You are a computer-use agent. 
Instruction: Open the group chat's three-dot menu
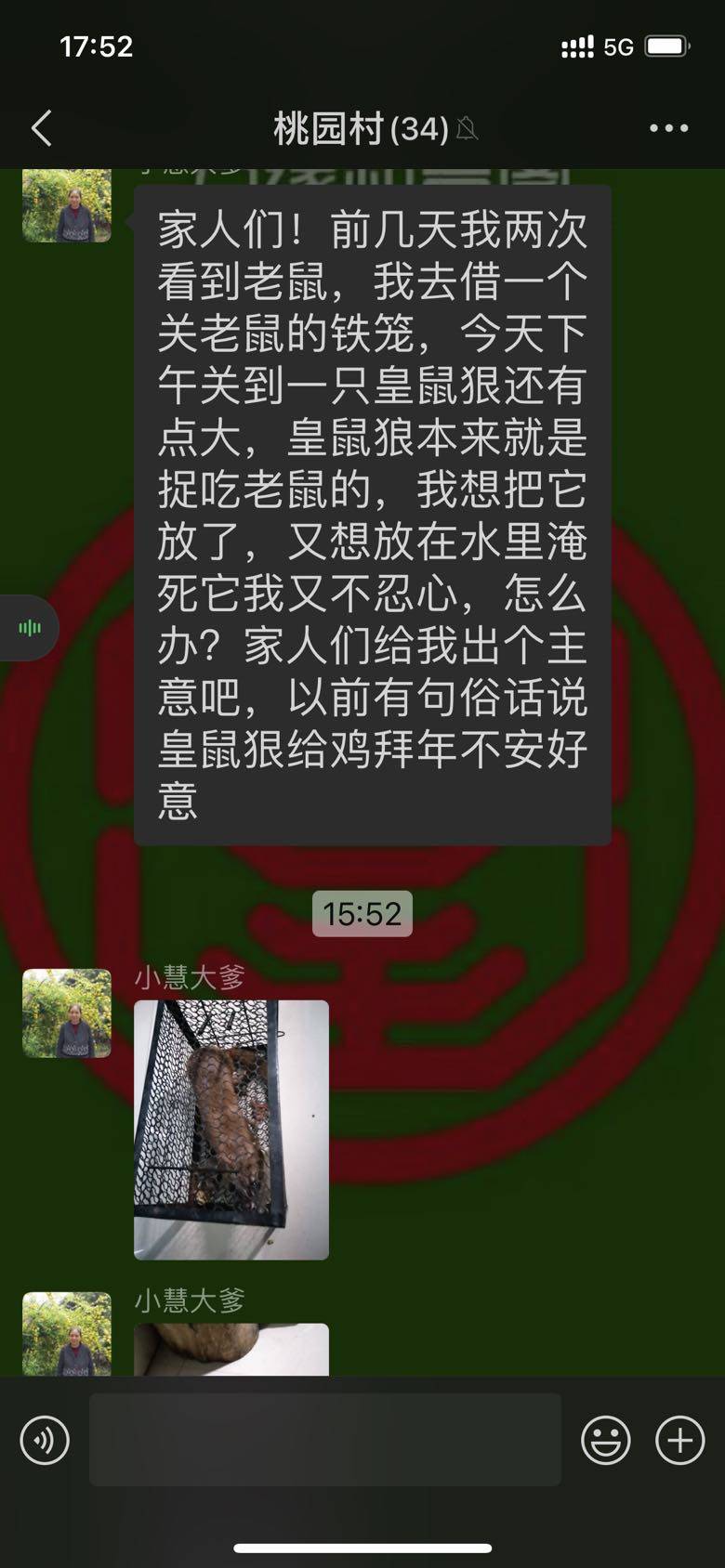[x=668, y=128]
